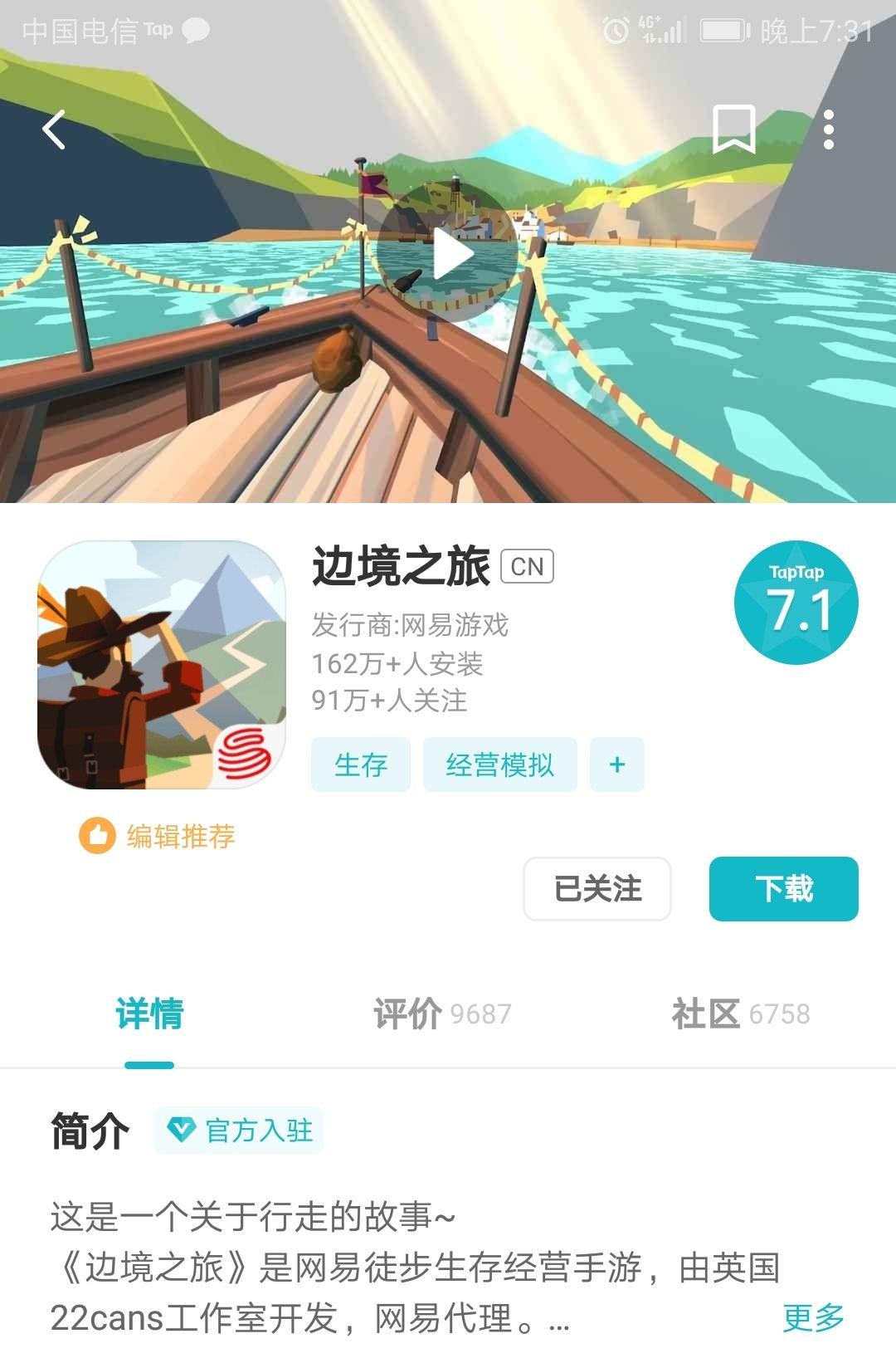Switch to the 评价 tab
Viewport: 896px width, 1358px height.
pyautogui.click(x=441, y=1014)
